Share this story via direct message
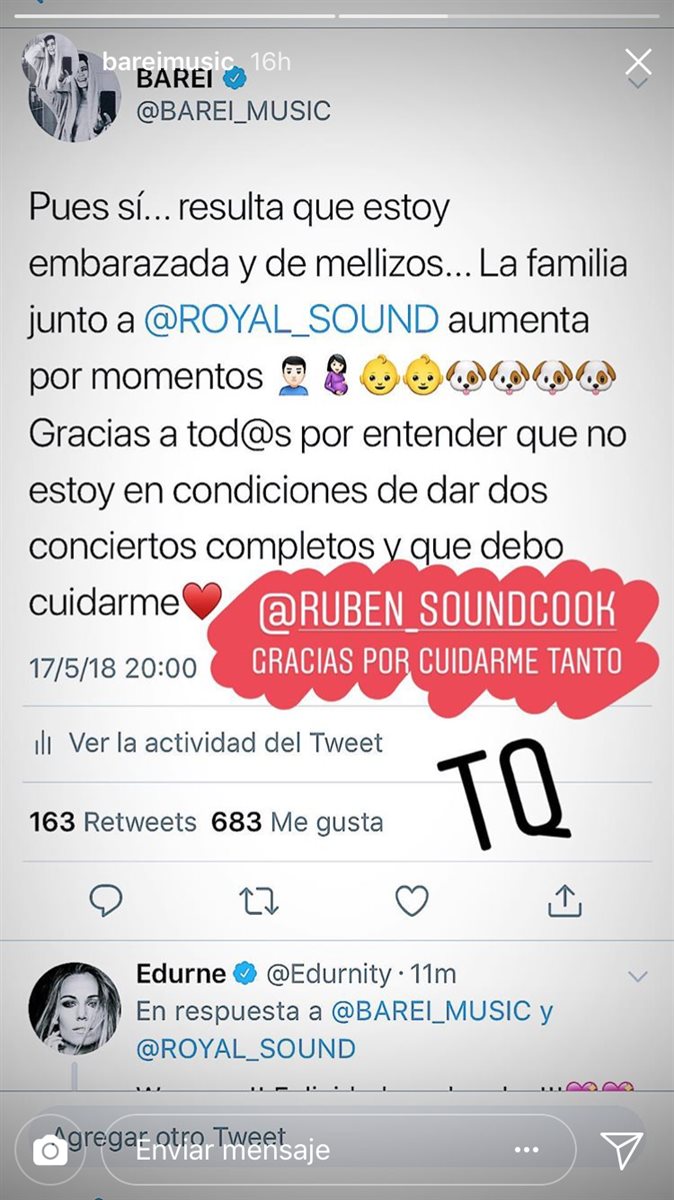This screenshot has width=674, height=1200. click(621, 1150)
